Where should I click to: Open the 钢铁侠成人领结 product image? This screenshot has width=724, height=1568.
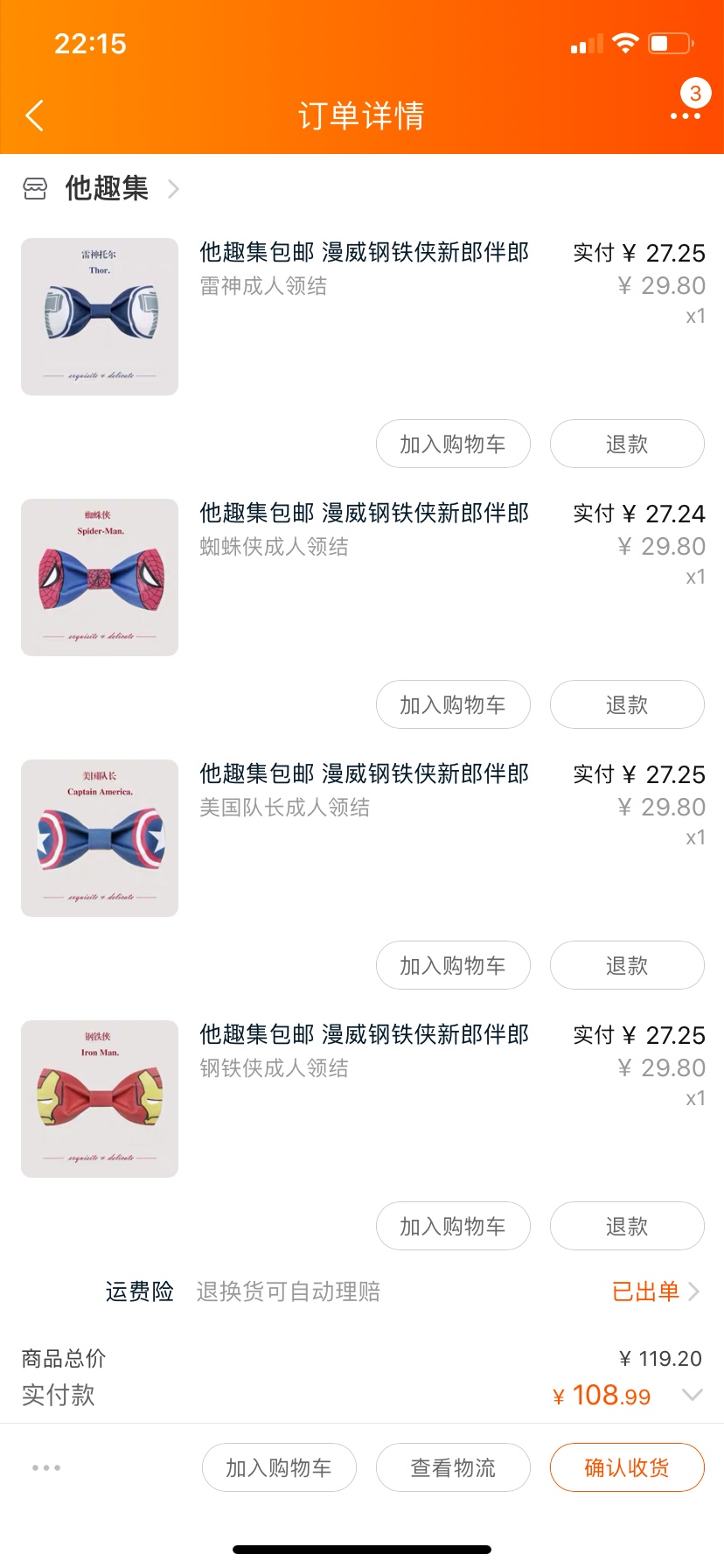[x=100, y=1099]
